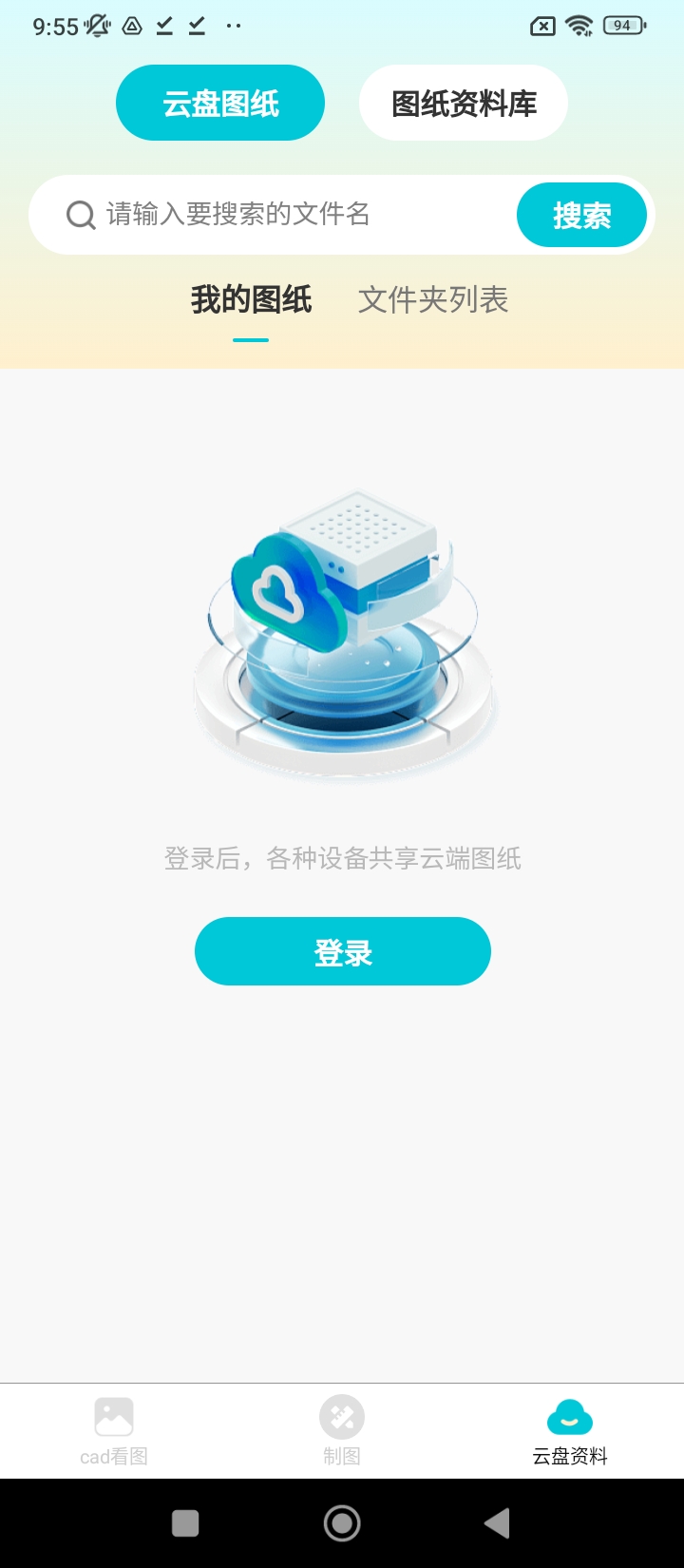
Task: Switch to the 制图 tab
Action: click(x=342, y=1431)
